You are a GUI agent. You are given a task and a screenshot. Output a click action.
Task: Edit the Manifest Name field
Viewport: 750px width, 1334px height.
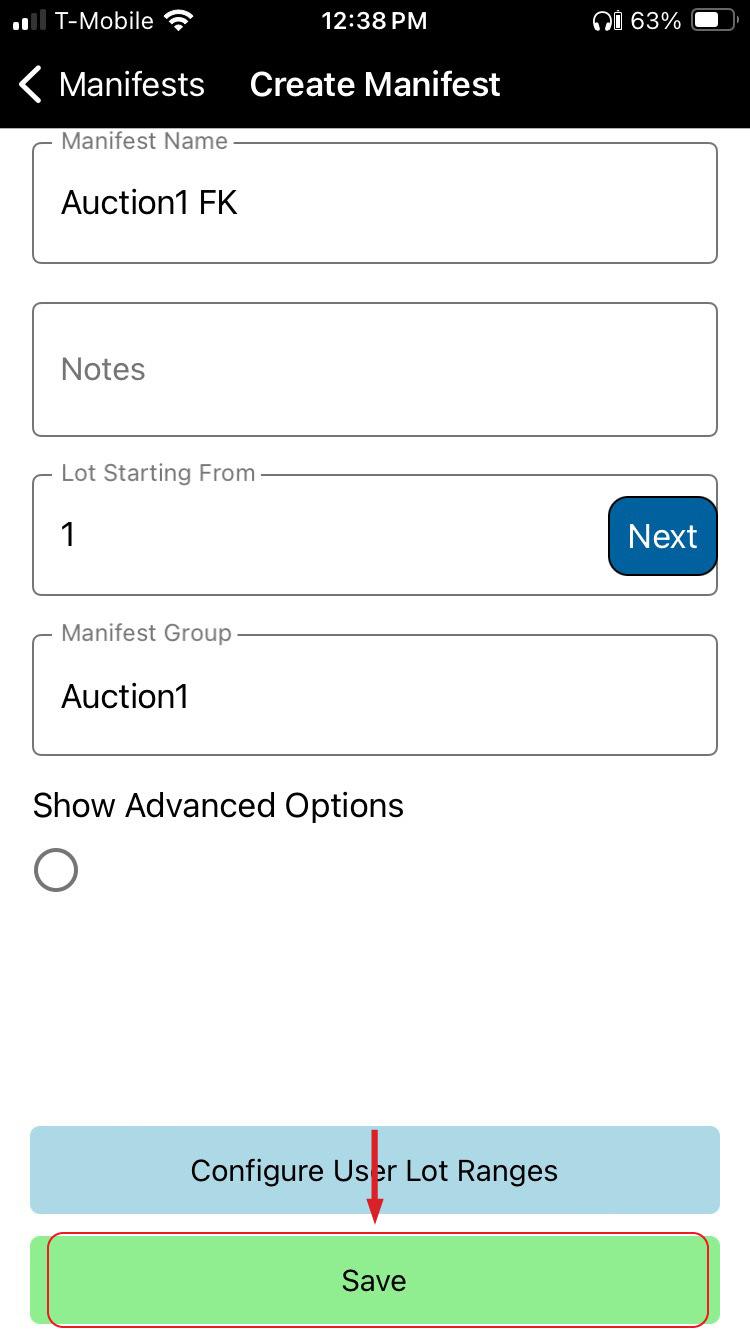click(374, 204)
